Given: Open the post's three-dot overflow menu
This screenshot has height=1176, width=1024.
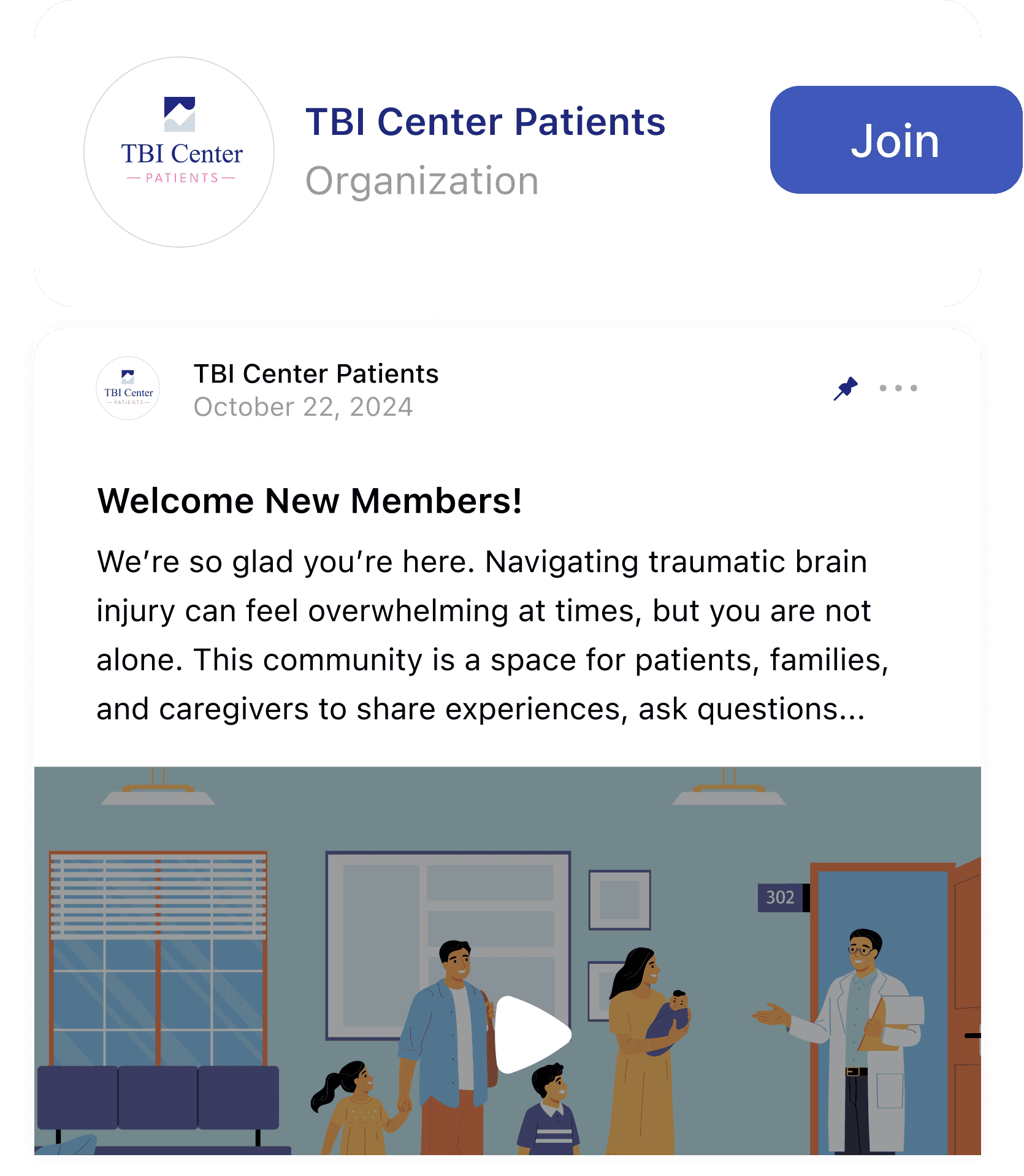Looking at the screenshot, I should click(x=898, y=388).
